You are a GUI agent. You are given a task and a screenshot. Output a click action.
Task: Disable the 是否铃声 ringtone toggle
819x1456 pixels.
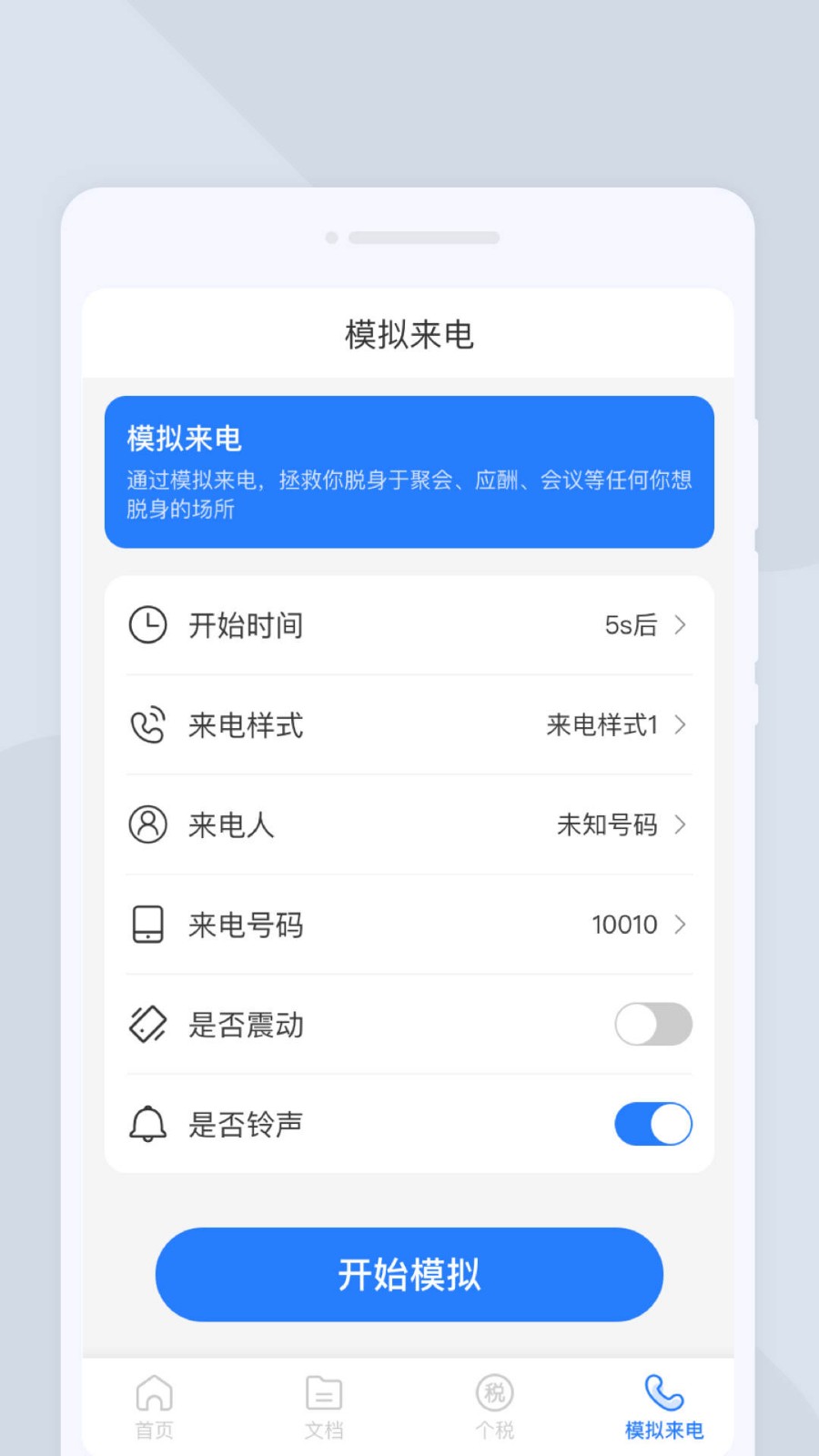coord(652,1124)
